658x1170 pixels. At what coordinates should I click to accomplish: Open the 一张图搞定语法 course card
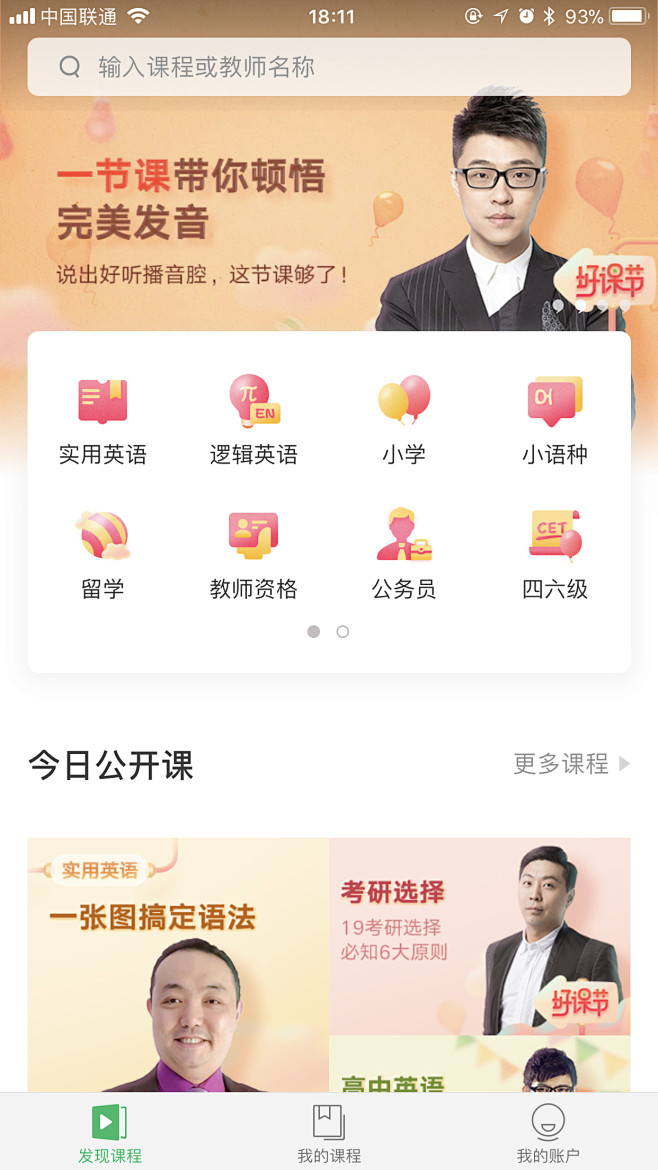(x=178, y=965)
